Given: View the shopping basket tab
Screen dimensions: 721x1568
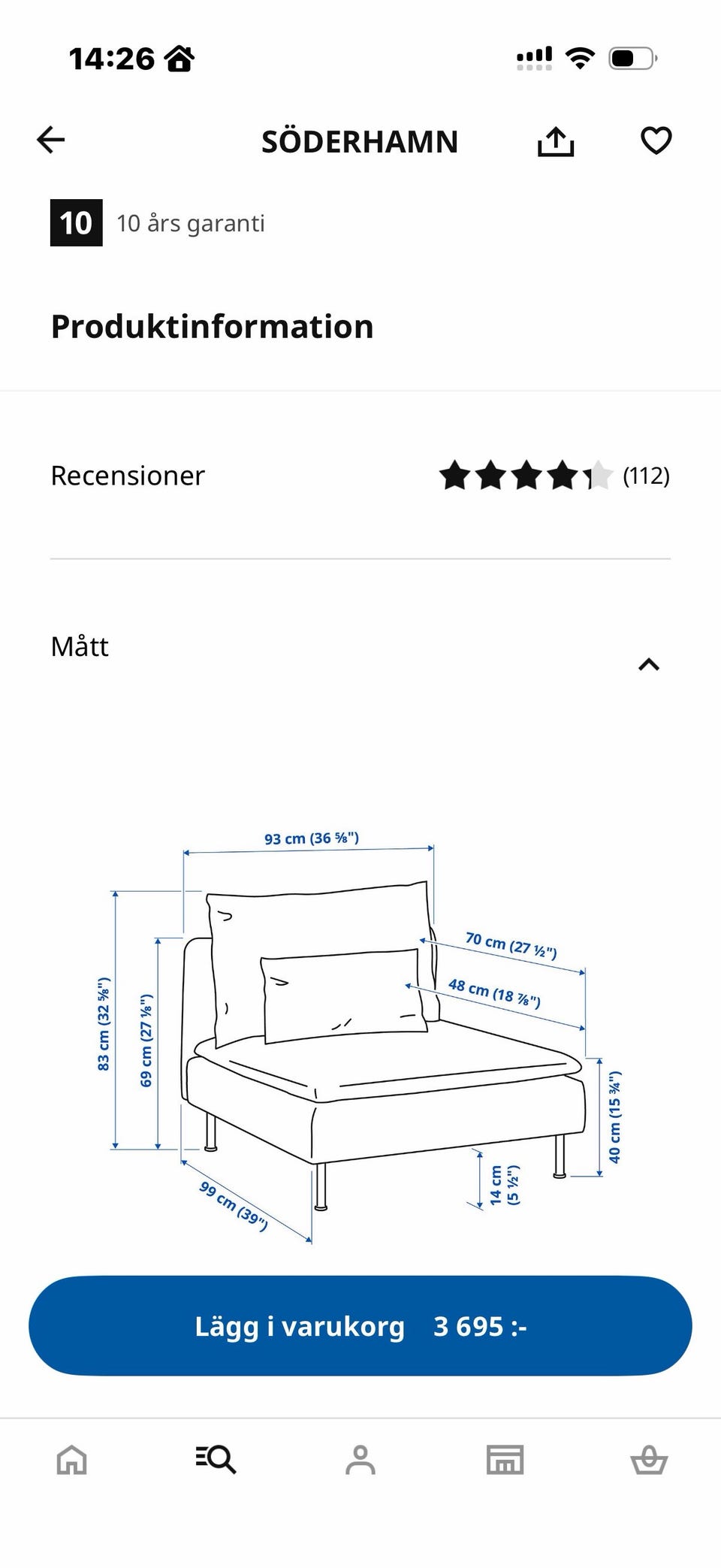Looking at the screenshot, I should 649,1460.
